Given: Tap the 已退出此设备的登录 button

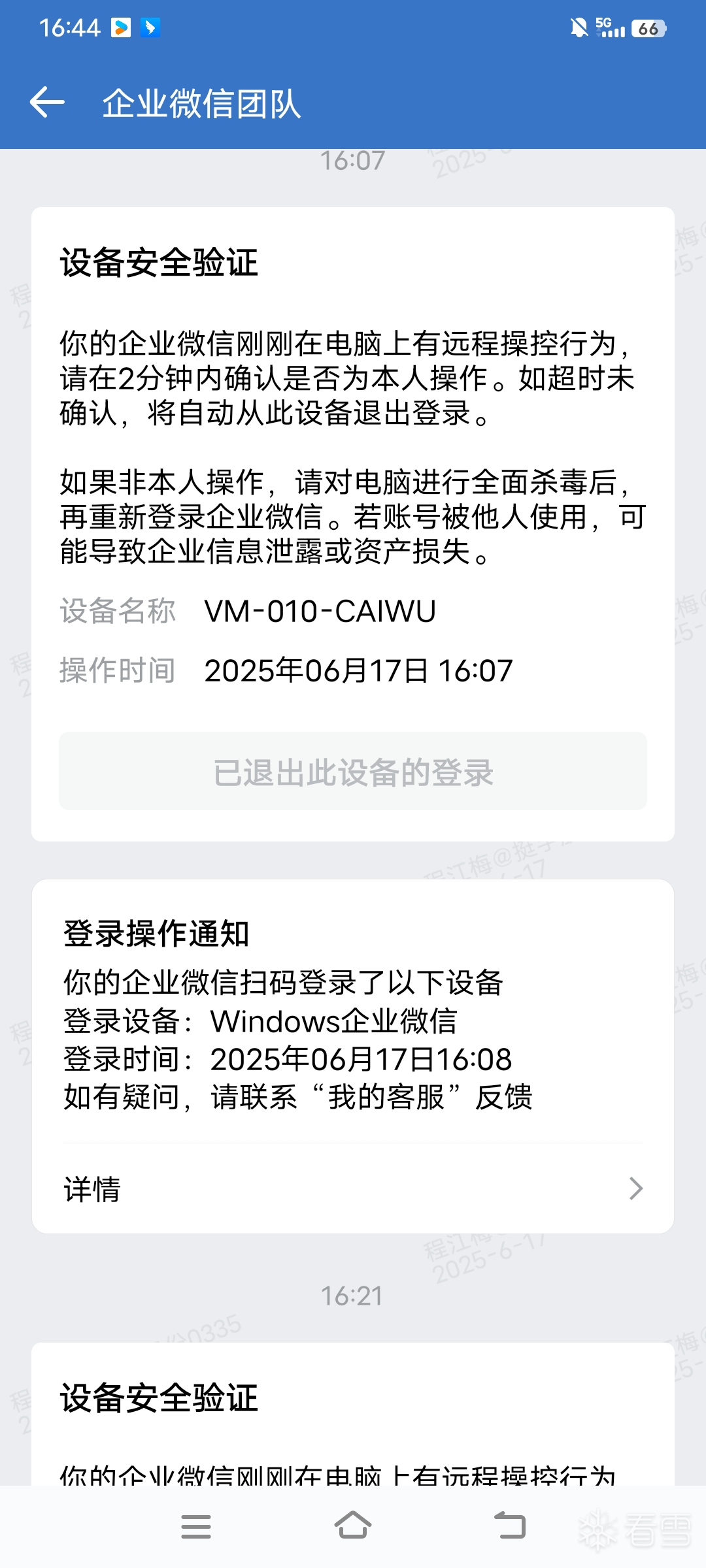Looking at the screenshot, I should click(x=353, y=772).
